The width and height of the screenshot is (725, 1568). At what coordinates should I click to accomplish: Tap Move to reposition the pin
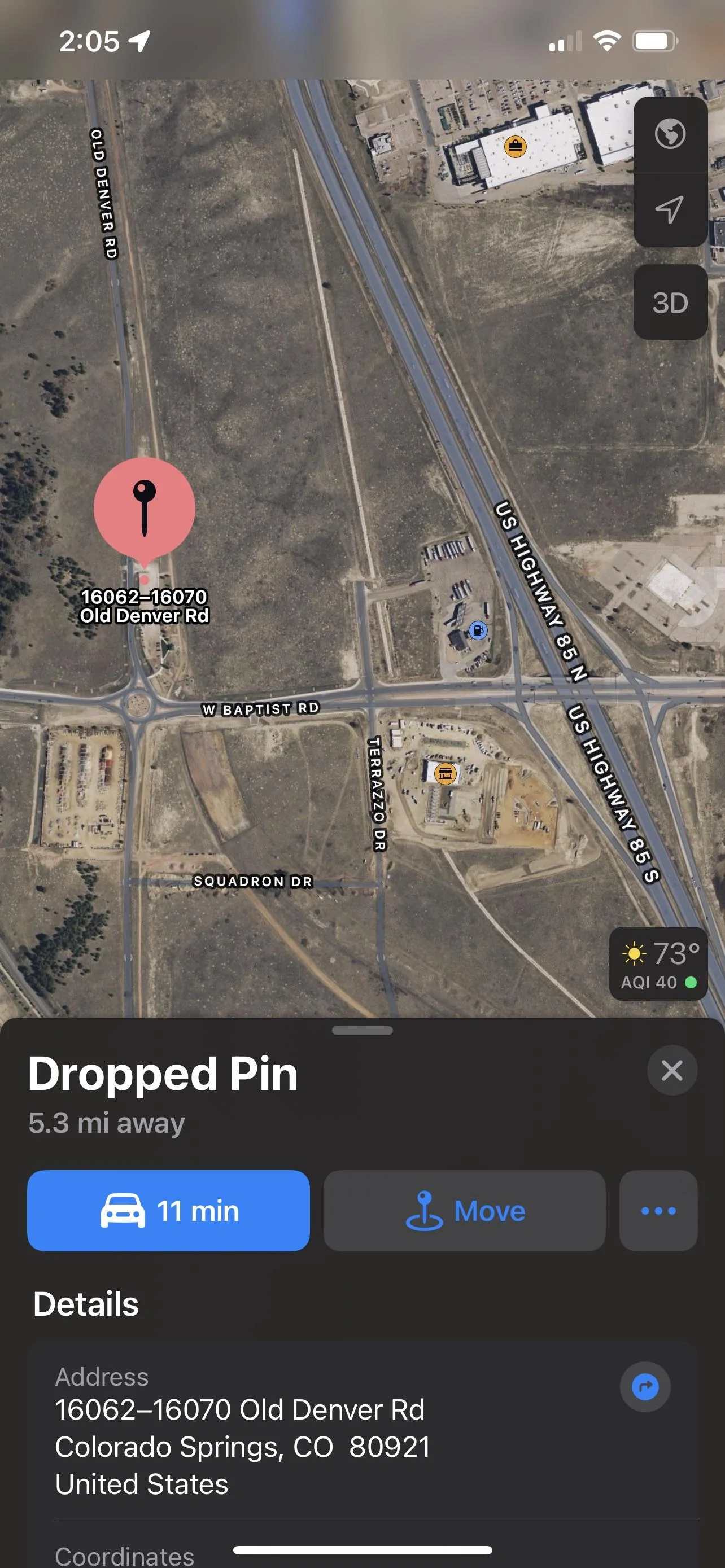pos(465,1210)
